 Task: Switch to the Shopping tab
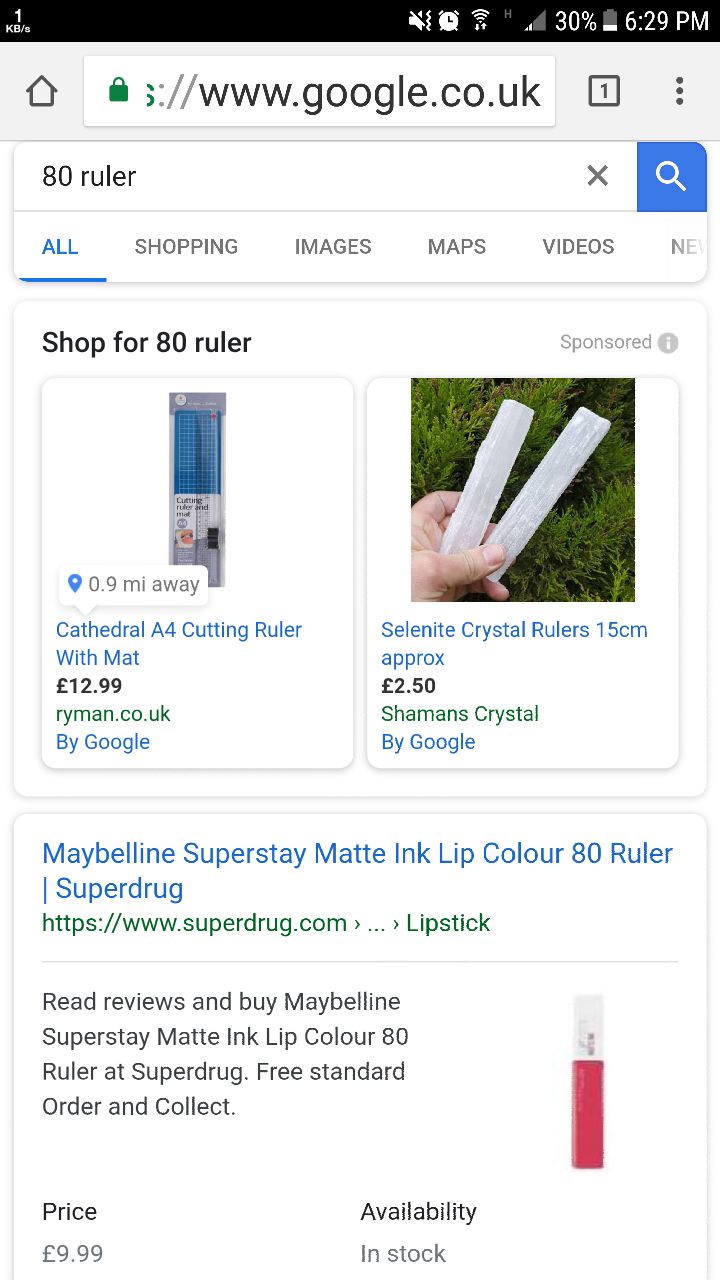186,247
